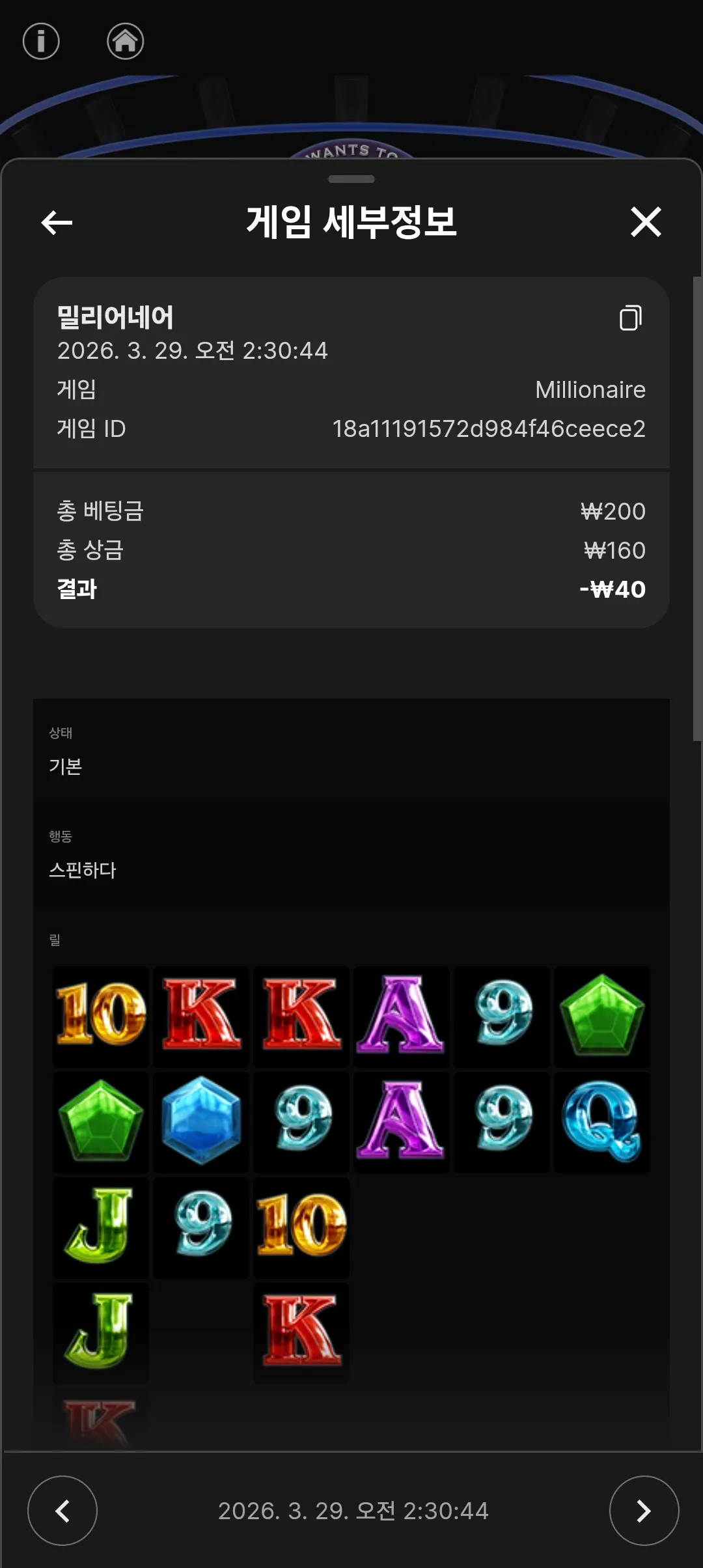Show the next game record
Viewport: 703px width, 1568px height.
click(x=644, y=1511)
